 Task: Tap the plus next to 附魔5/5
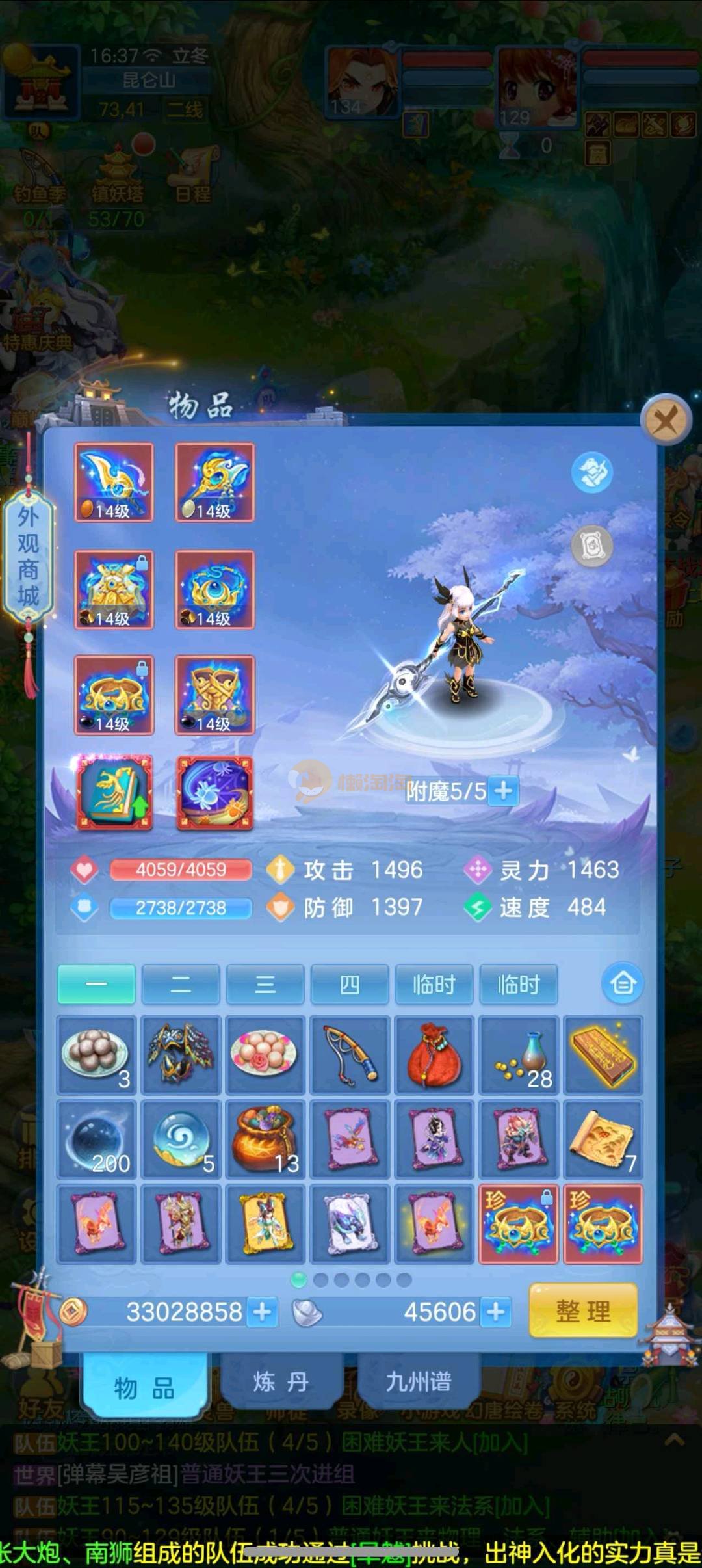503,791
